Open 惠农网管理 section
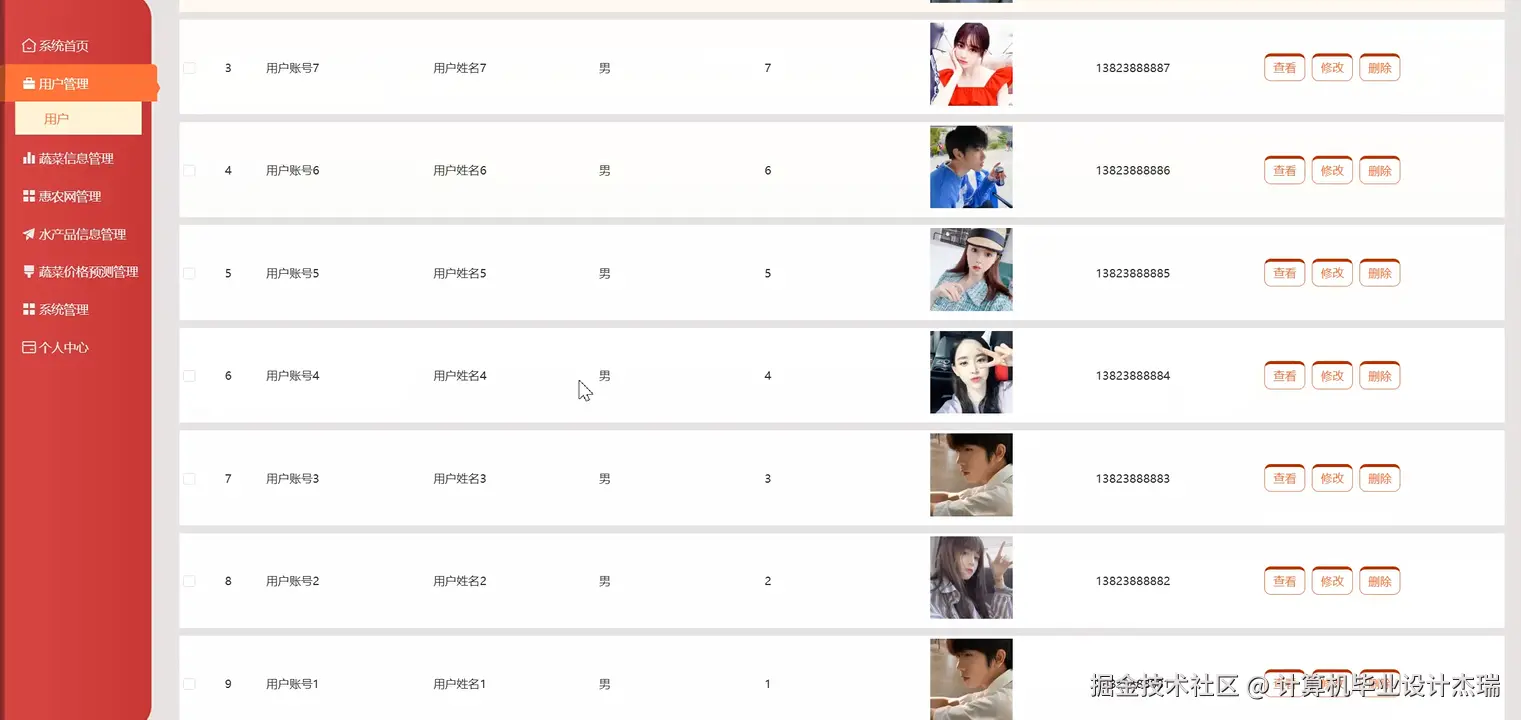The width and height of the screenshot is (1521, 720). click(69, 197)
